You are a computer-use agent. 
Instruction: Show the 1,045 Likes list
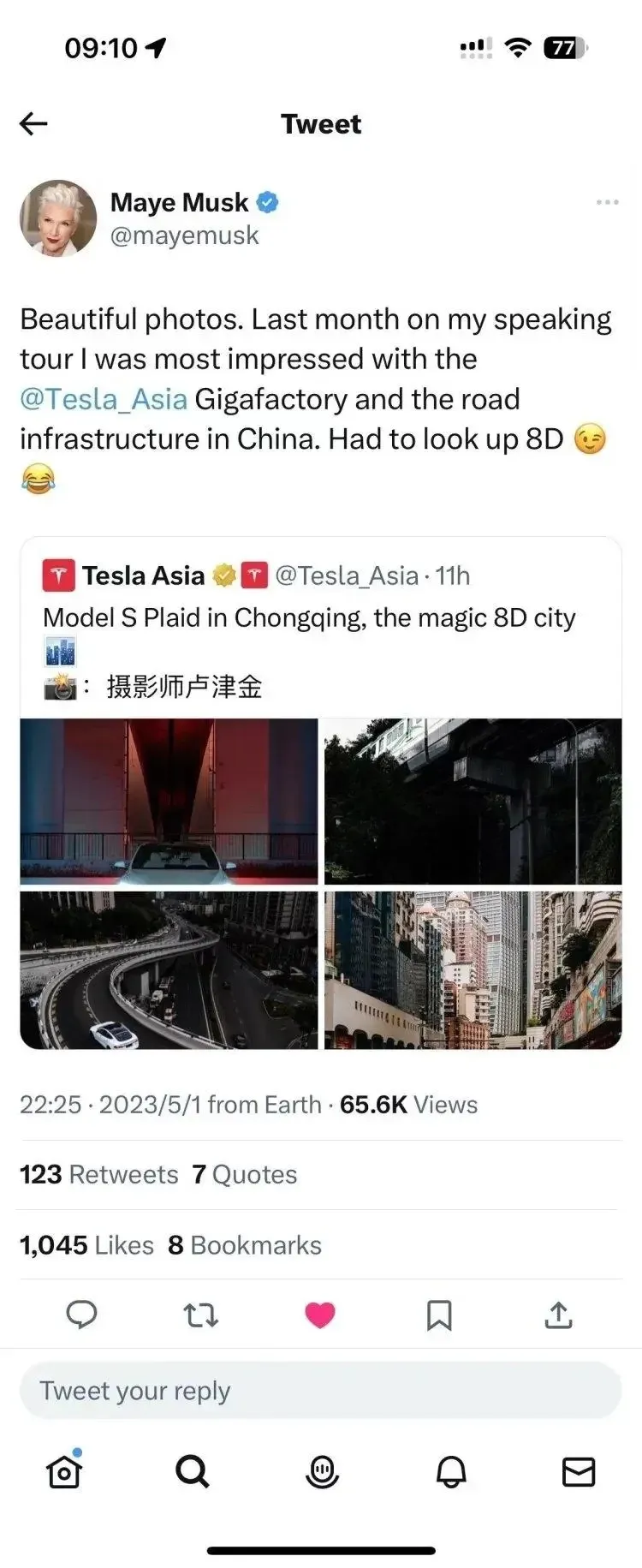pyautogui.click(x=86, y=1245)
